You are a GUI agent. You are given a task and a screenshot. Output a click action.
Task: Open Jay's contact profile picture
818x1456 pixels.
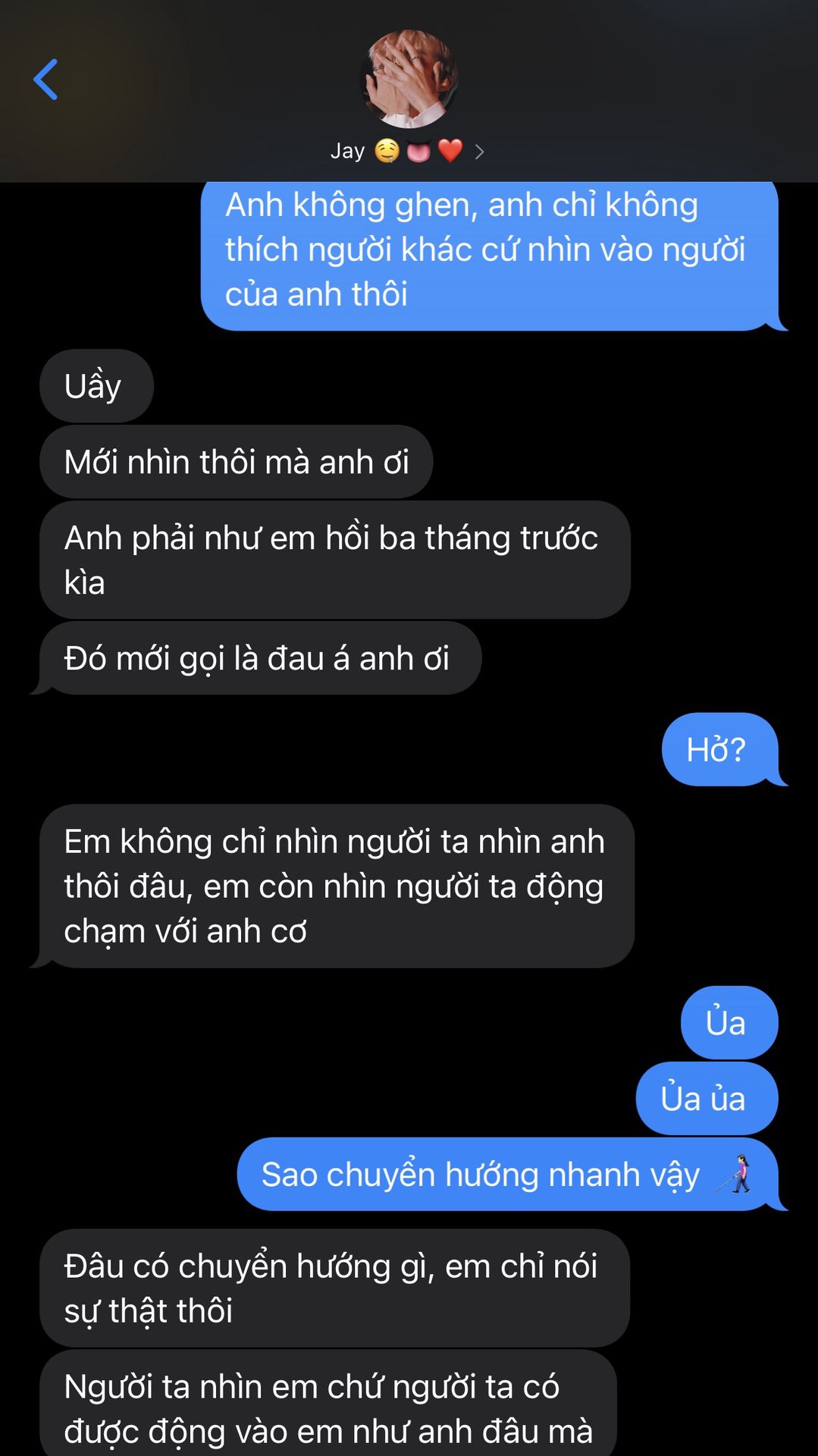coord(409,78)
